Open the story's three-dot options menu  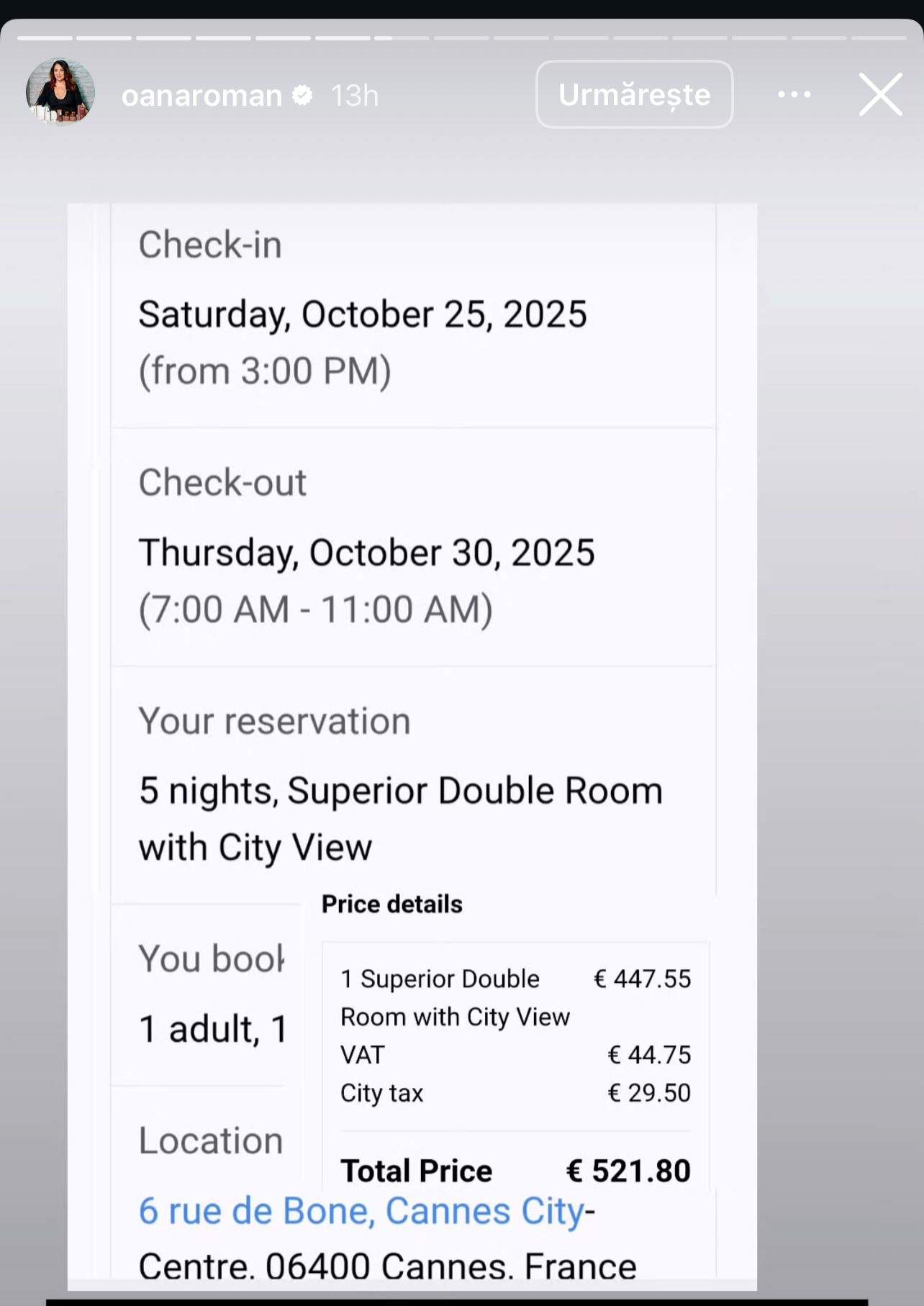pos(794,94)
